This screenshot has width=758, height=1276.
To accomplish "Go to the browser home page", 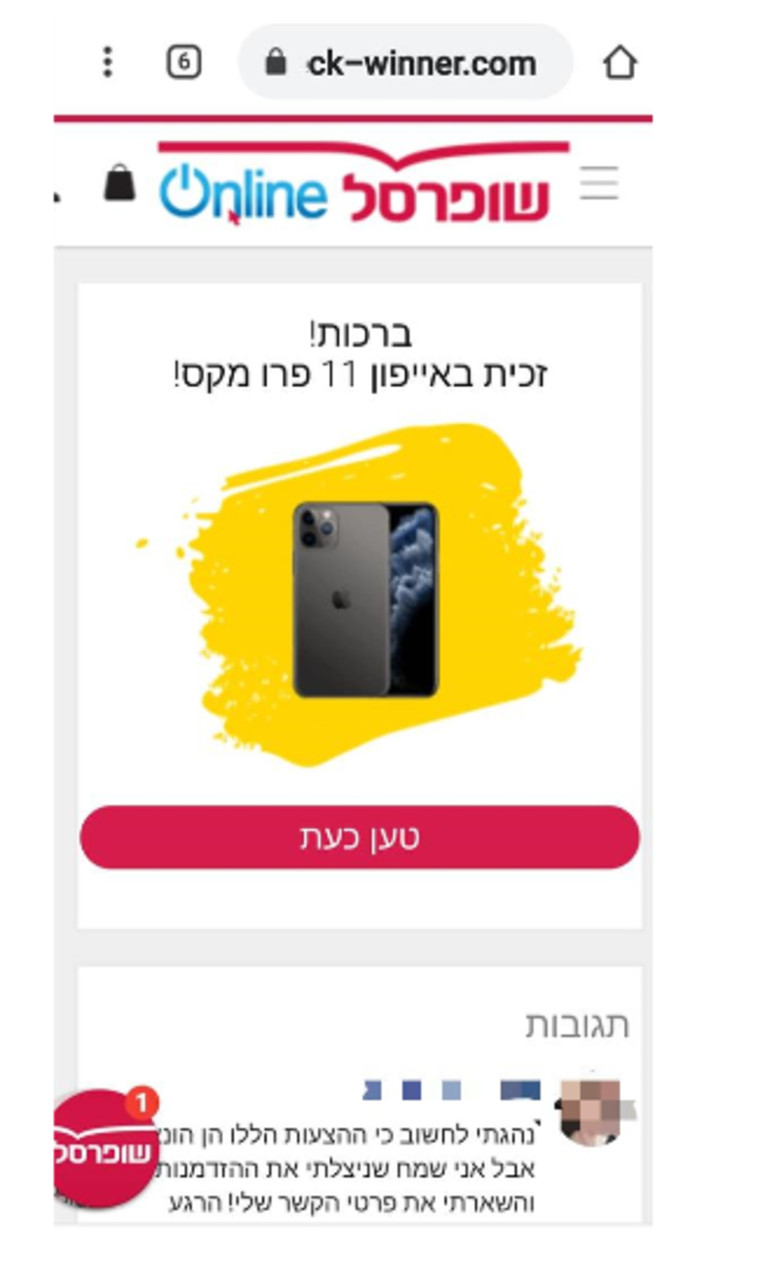I will [x=620, y=63].
